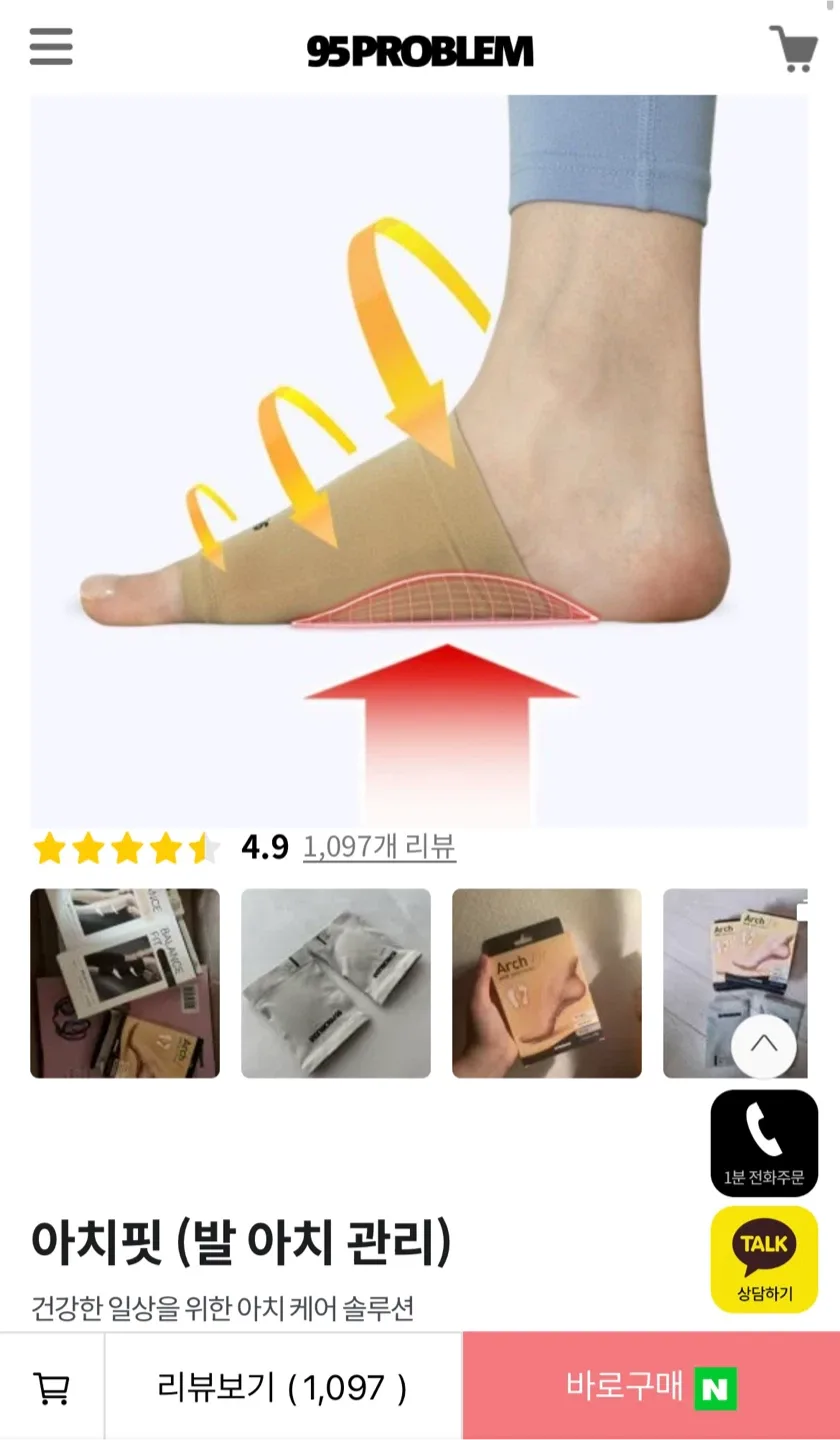
Task: Open the 1,097개 리뷰 link
Action: click(x=379, y=847)
